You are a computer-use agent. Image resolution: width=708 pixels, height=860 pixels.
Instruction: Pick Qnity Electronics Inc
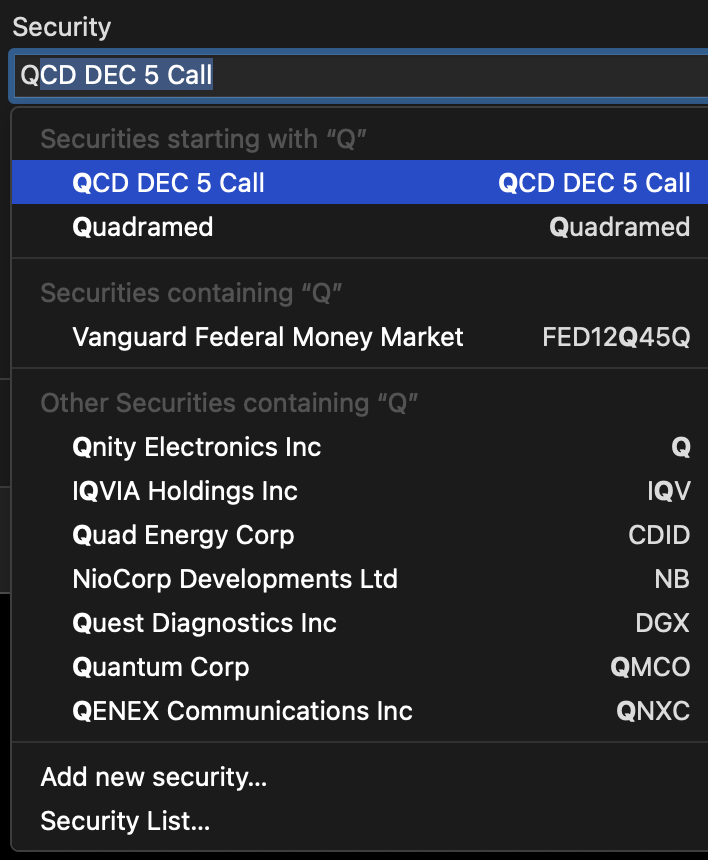[360, 447]
